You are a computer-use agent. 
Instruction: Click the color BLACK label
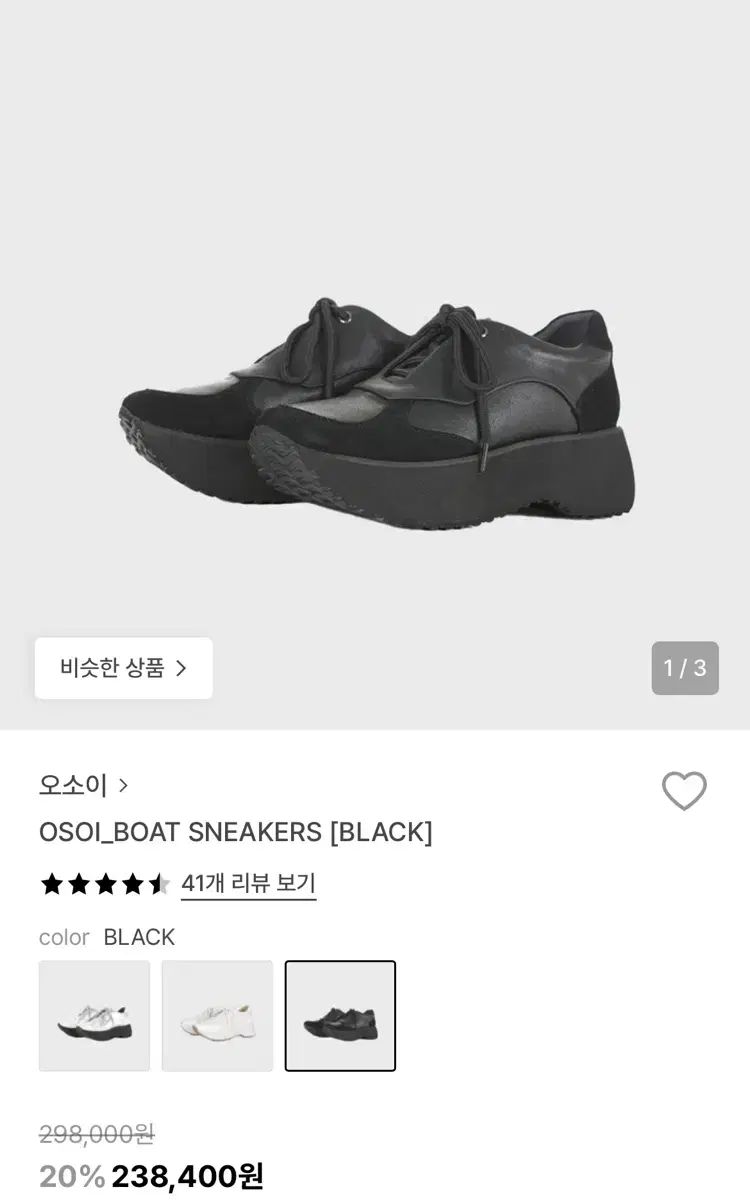pyautogui.click(x=66, y=937)
